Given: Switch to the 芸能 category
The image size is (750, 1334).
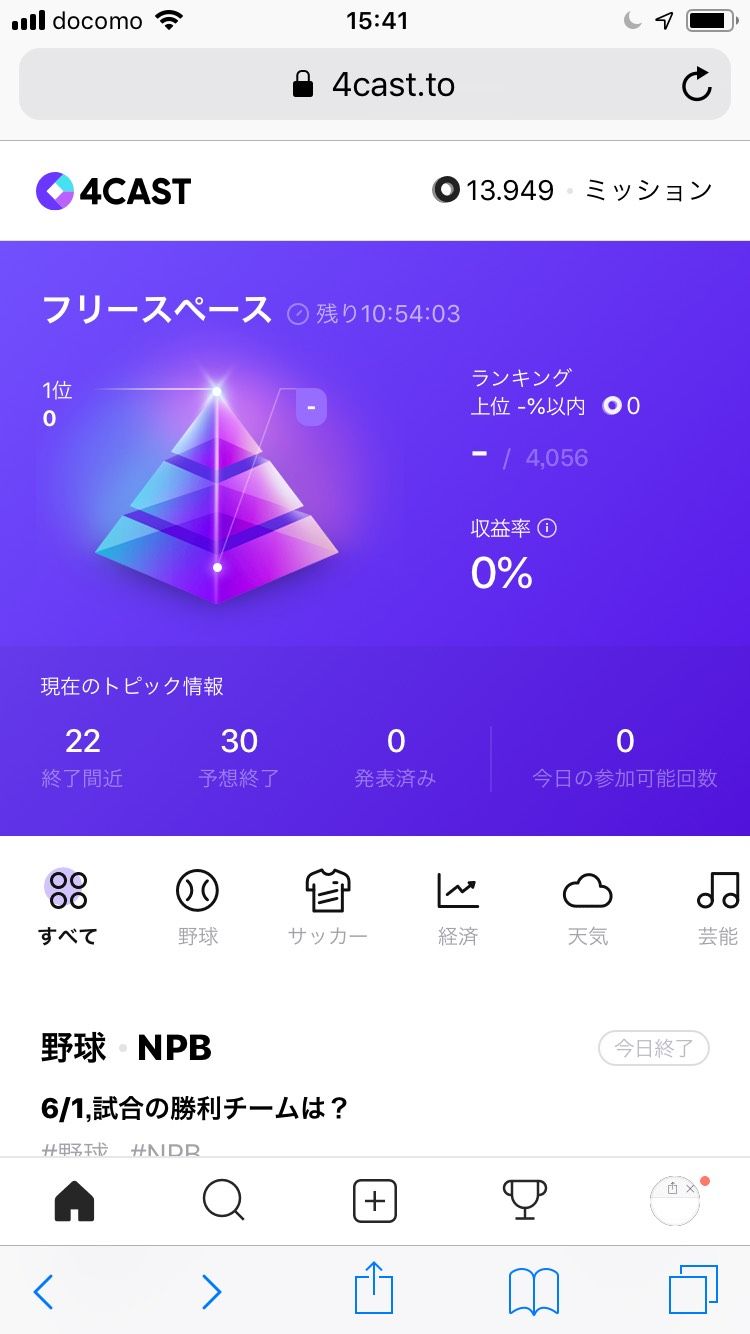Looking at the screenshot, I should tap(717, 905).
